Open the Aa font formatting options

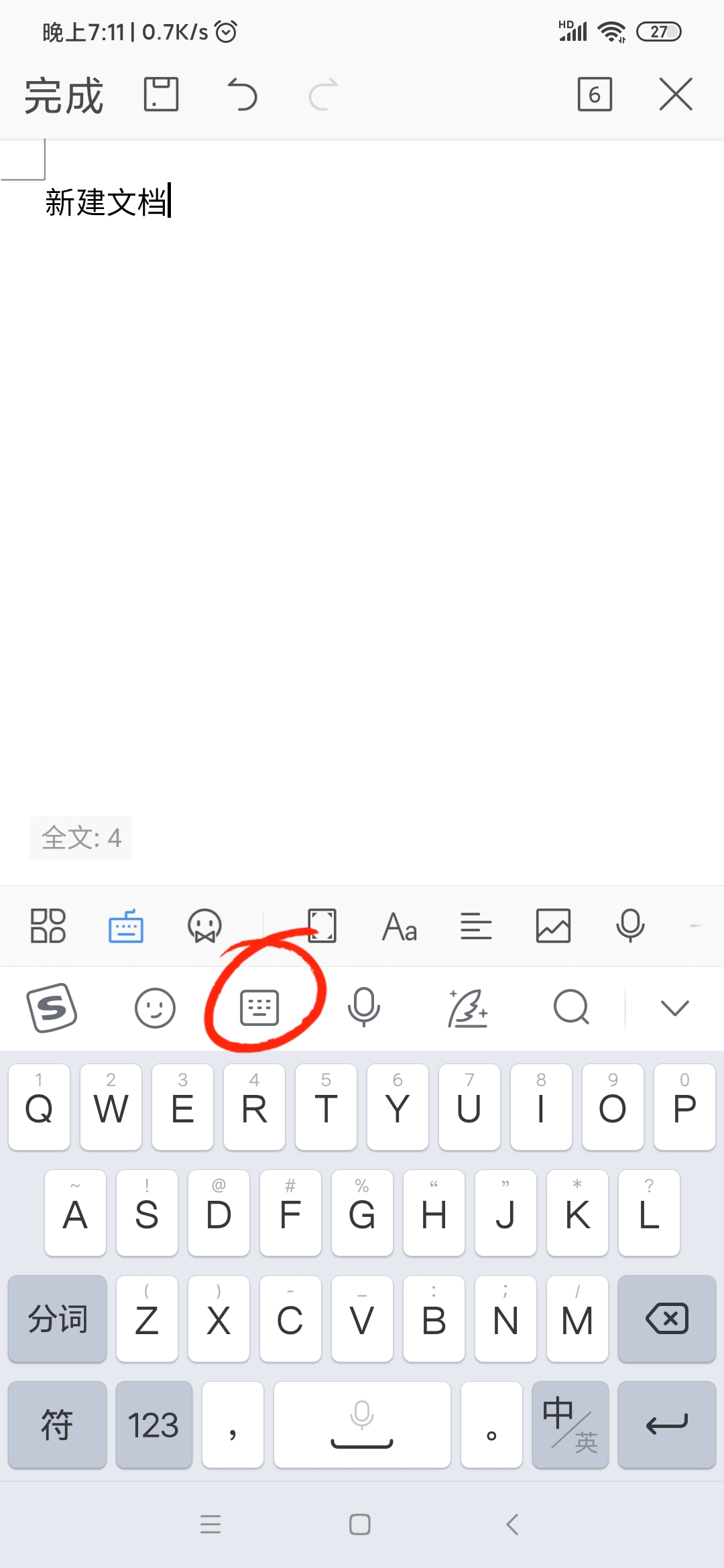tap(400, 927)
